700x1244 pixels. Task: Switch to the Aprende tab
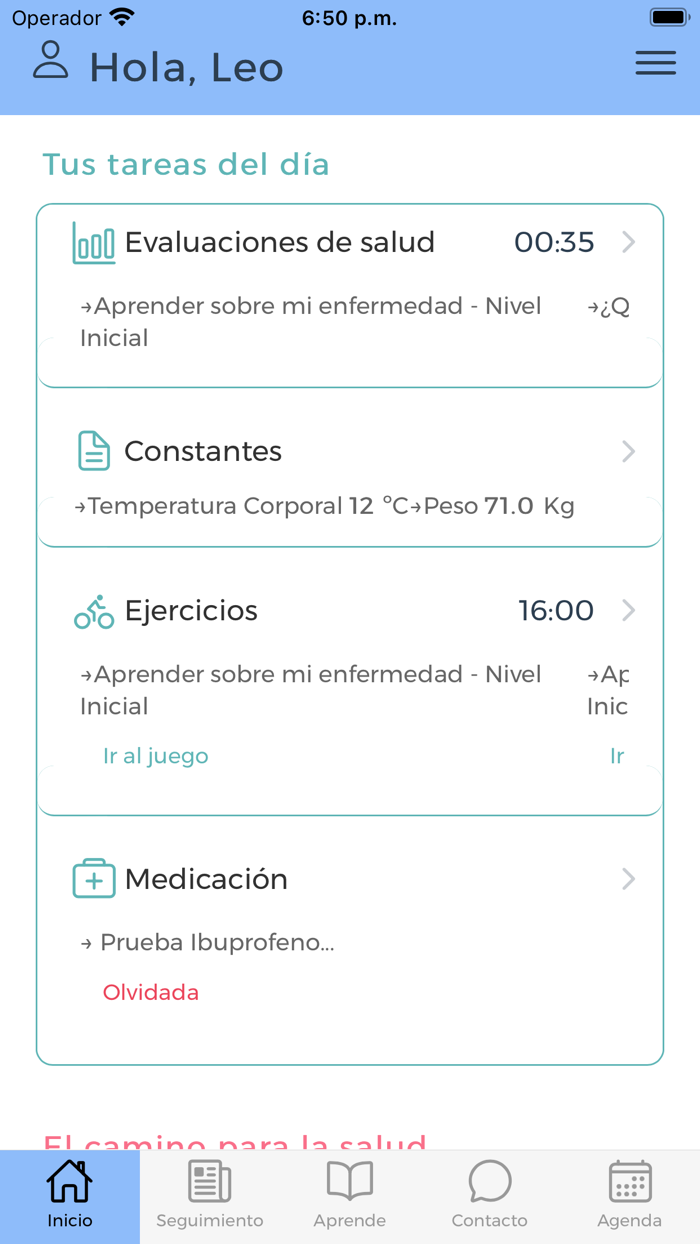pos(350,1196)
